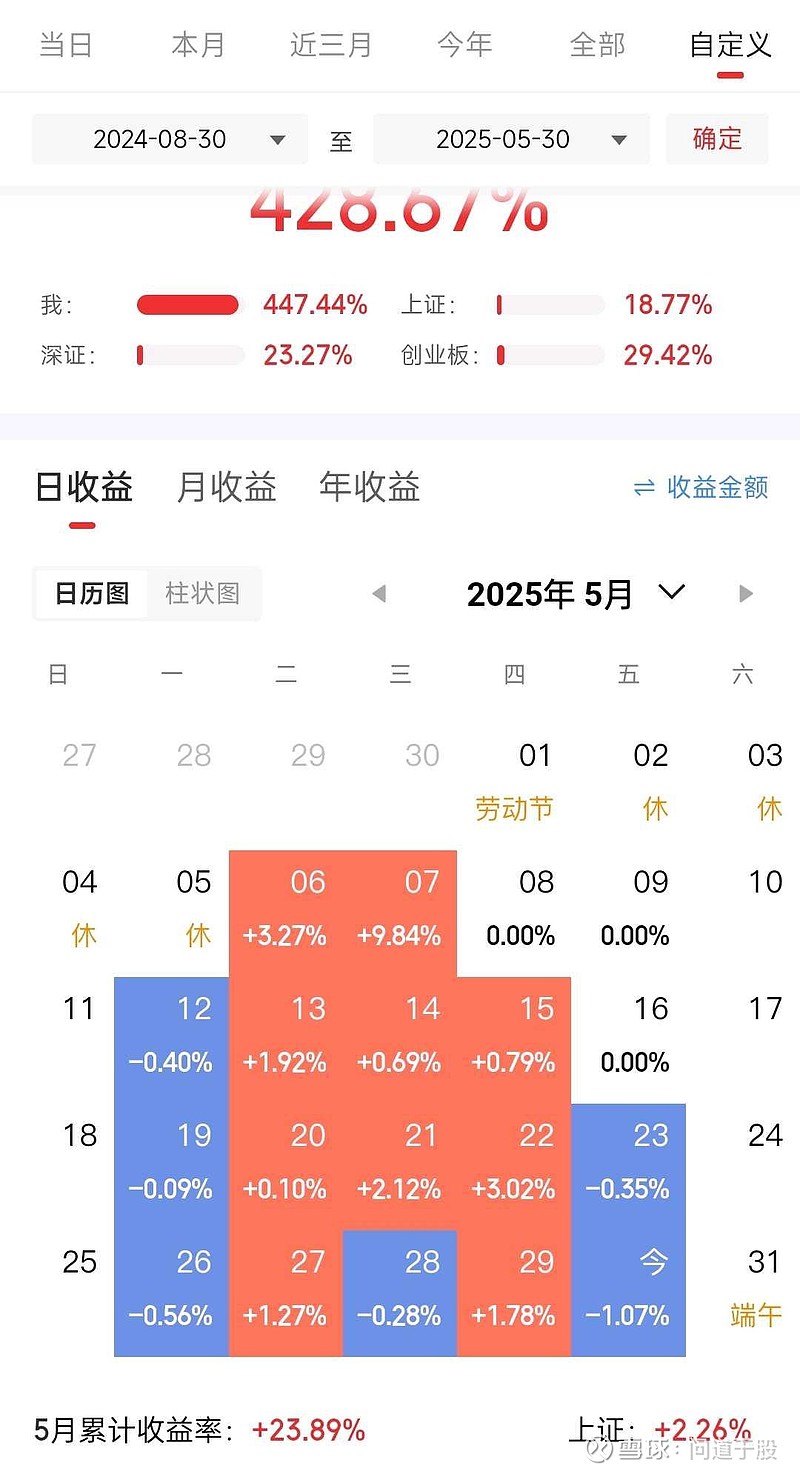800x1474 pixels.
Task: Switch to the 当日 tab
Action: (65, 45)
